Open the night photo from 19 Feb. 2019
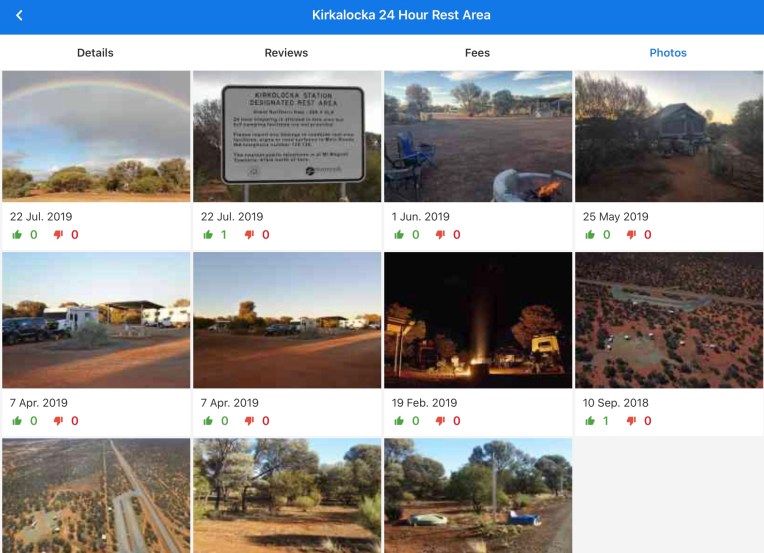764x553 pixels. click(478, 320)
